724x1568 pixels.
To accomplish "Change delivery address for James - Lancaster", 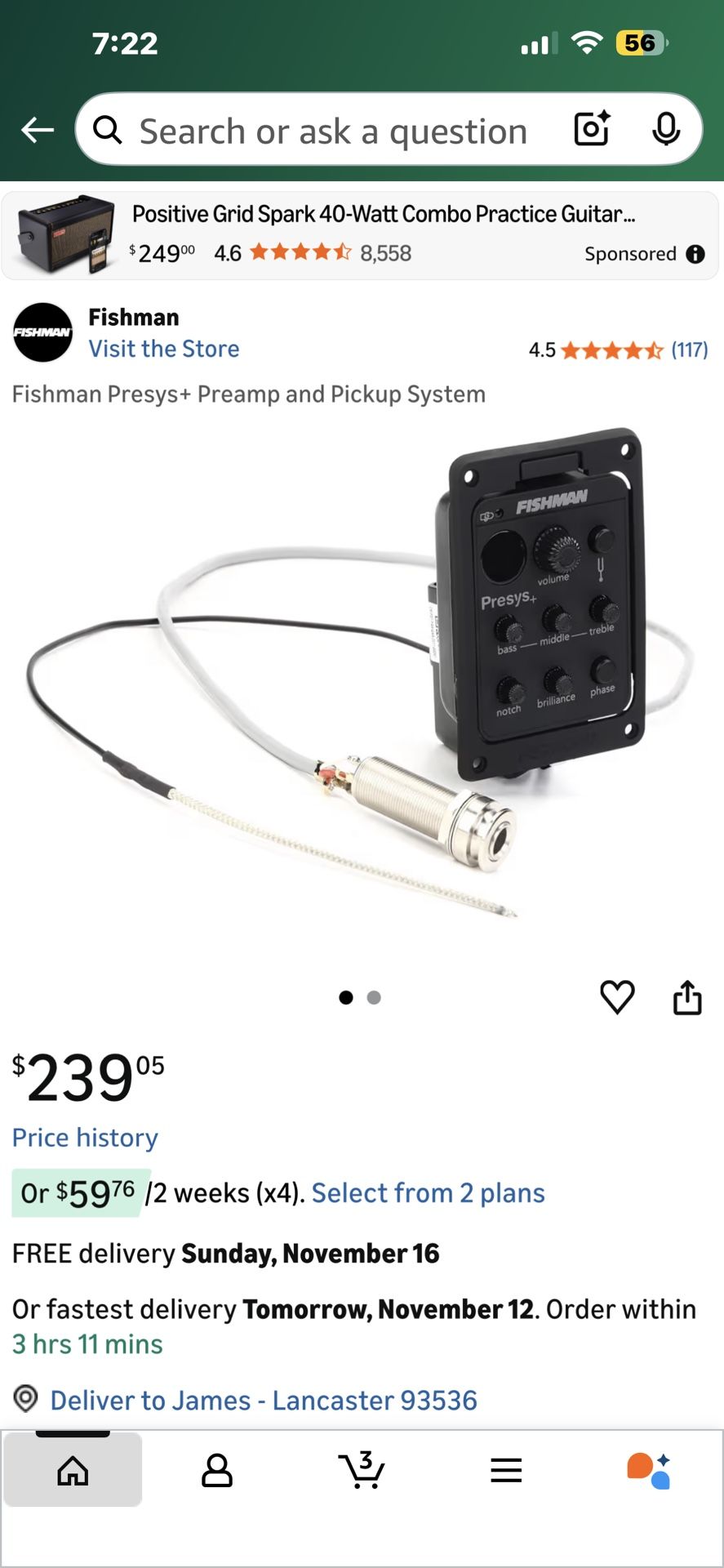I will [x=263, y=1400].
